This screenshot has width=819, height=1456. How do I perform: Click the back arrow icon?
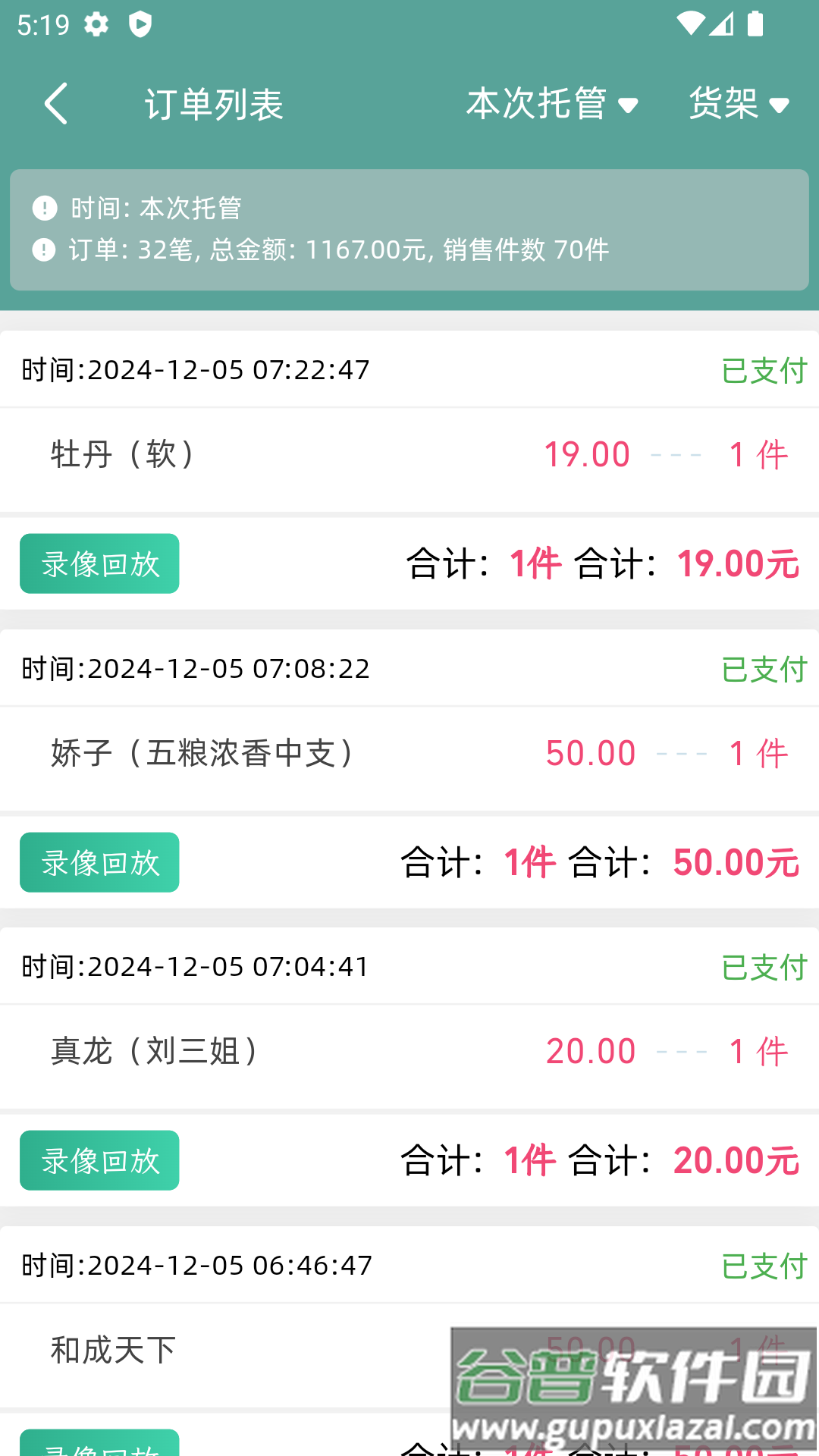click(x=57, y=103)
